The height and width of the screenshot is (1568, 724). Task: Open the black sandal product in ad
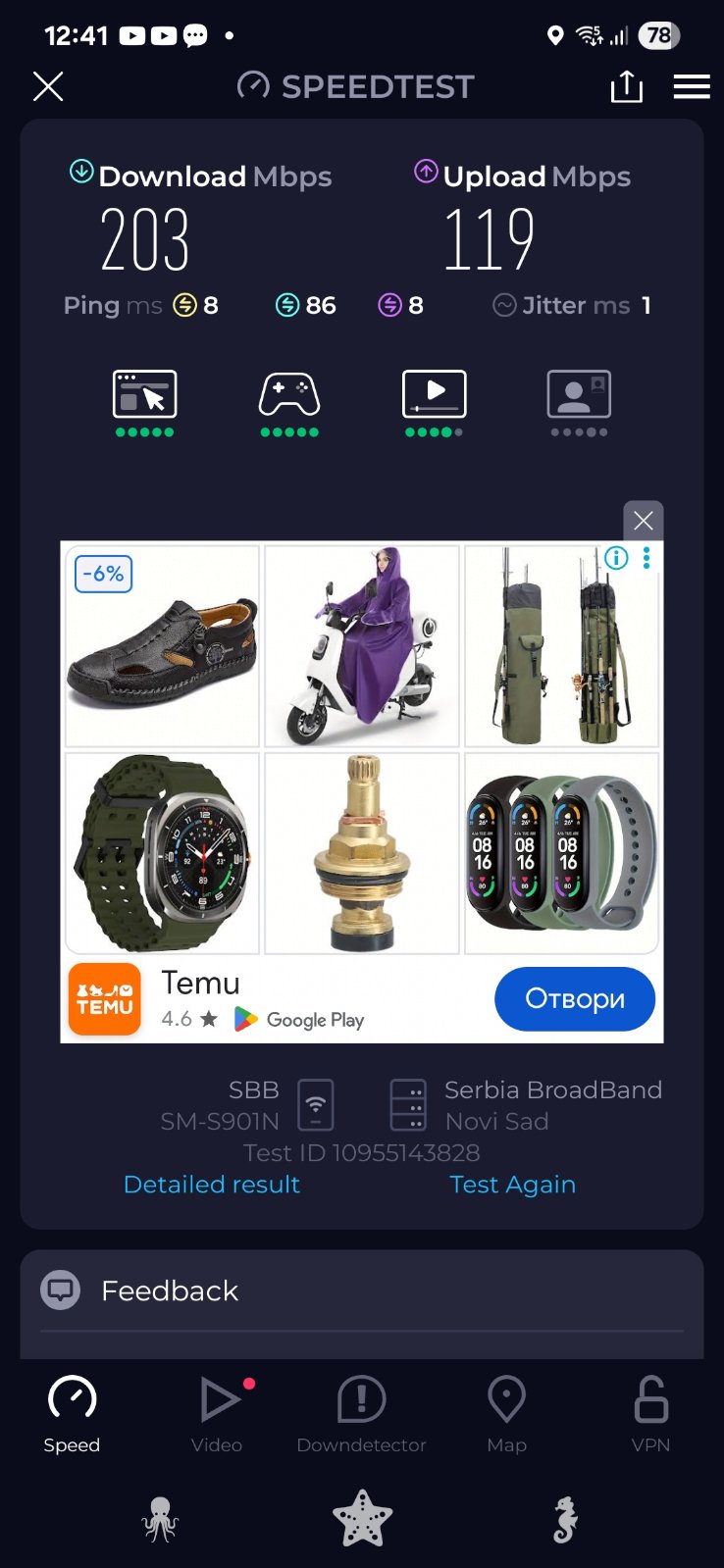pyautogui.click(x=163, y=647)
